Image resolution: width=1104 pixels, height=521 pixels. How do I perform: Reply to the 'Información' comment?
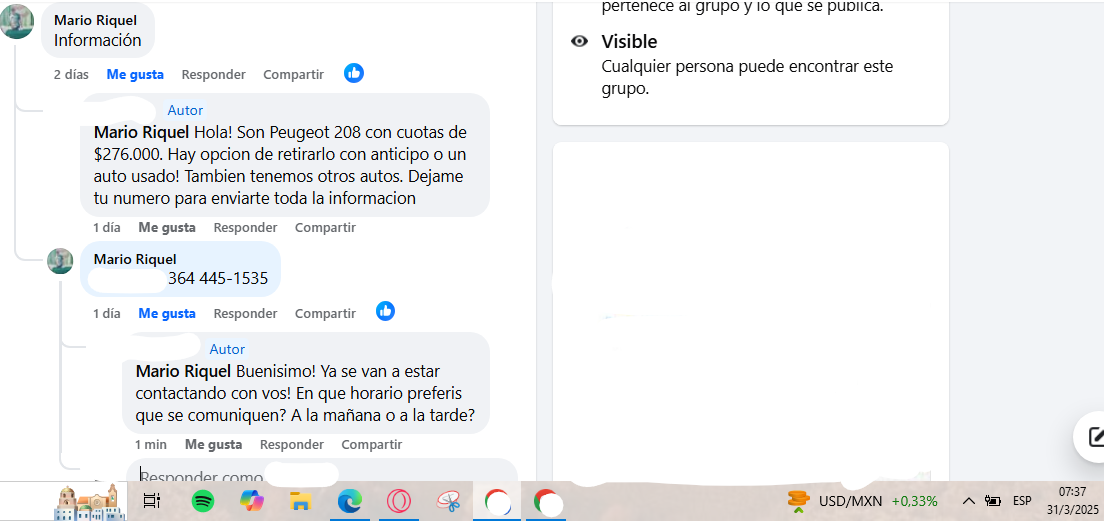213,74
